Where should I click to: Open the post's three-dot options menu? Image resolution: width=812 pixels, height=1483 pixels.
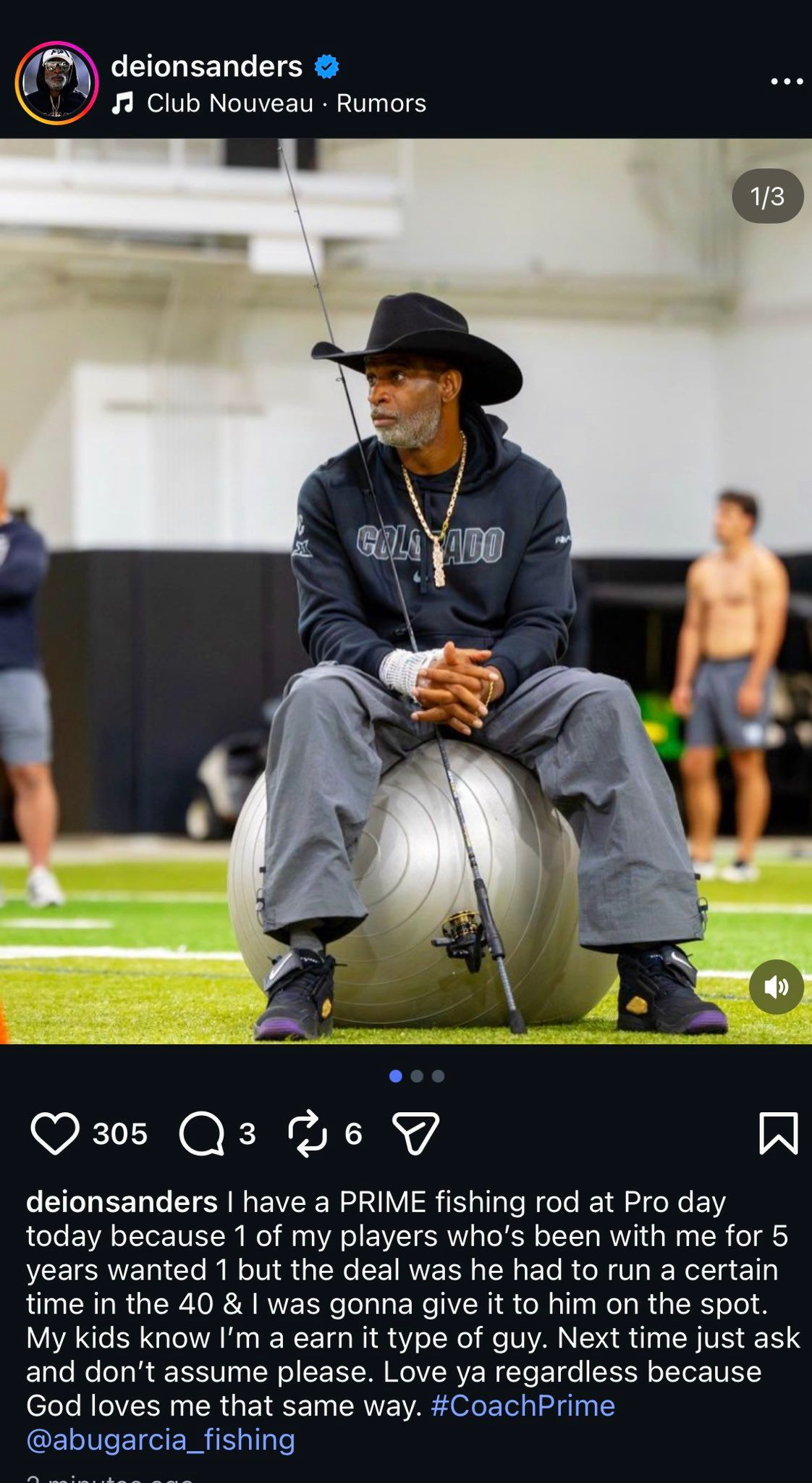click(787, 82)
